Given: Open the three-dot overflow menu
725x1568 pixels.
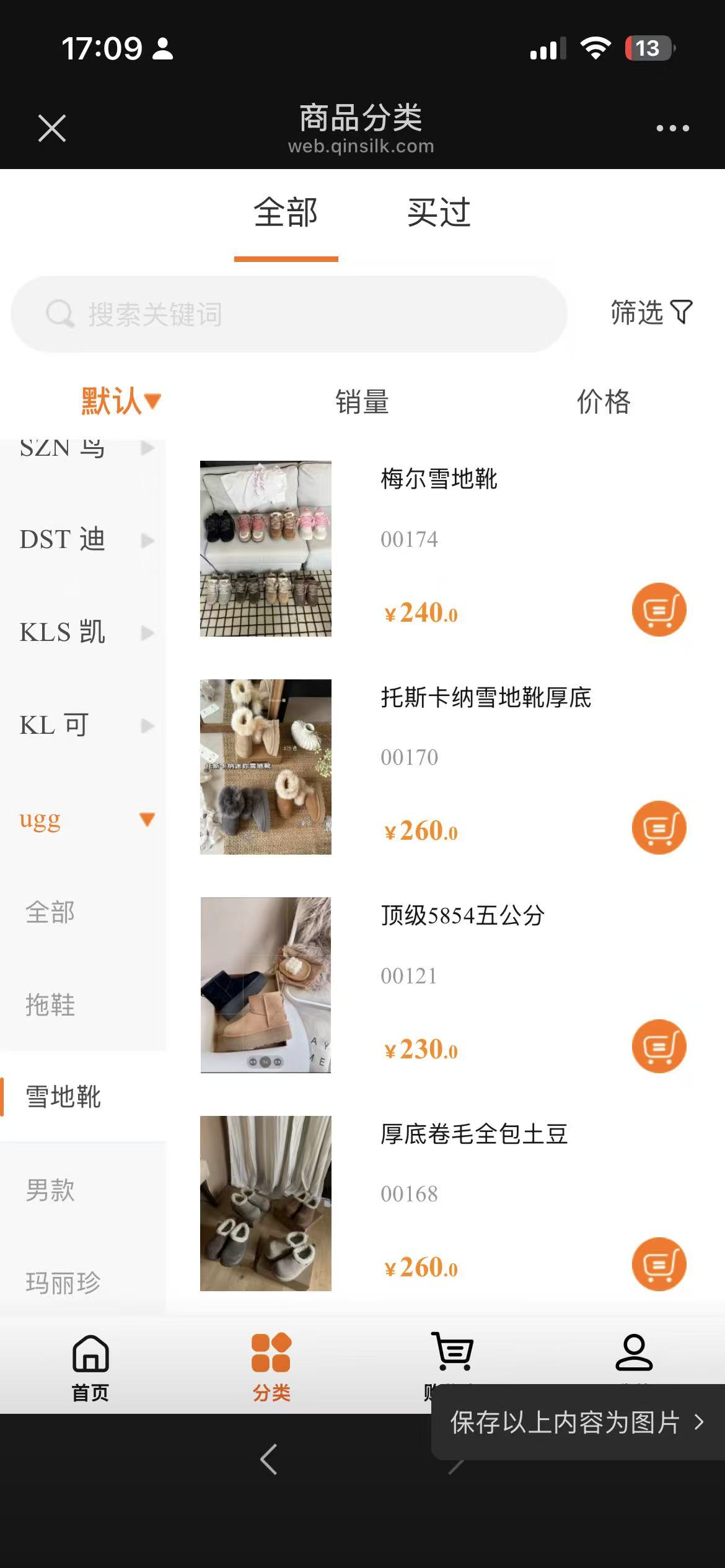Looking at the screenshot, I should (x=672, y=128).
